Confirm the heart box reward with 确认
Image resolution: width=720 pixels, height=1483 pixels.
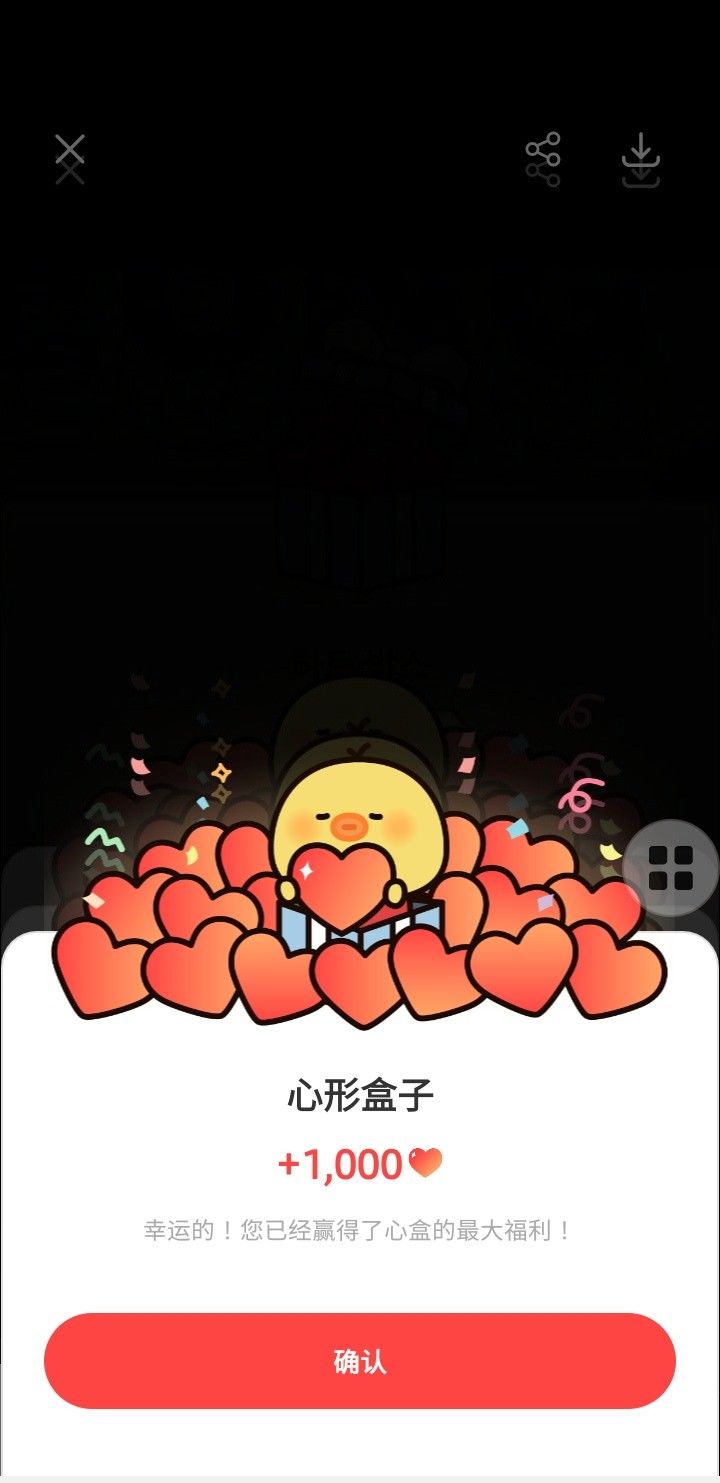[x=360, y=1361]
